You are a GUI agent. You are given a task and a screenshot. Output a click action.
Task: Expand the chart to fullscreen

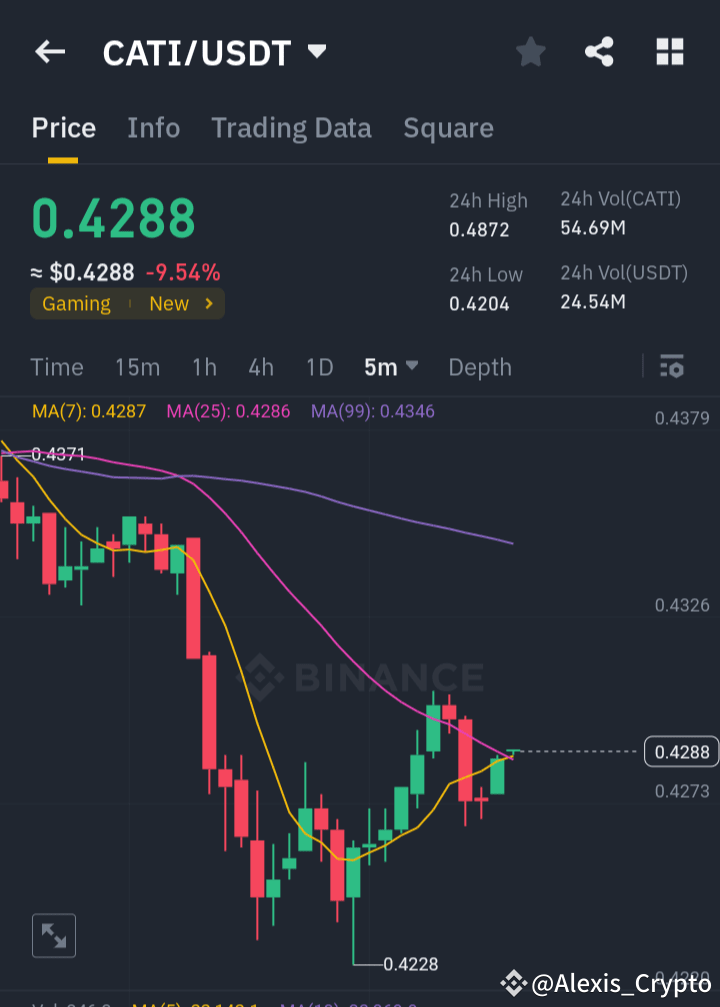pos(53,935)
